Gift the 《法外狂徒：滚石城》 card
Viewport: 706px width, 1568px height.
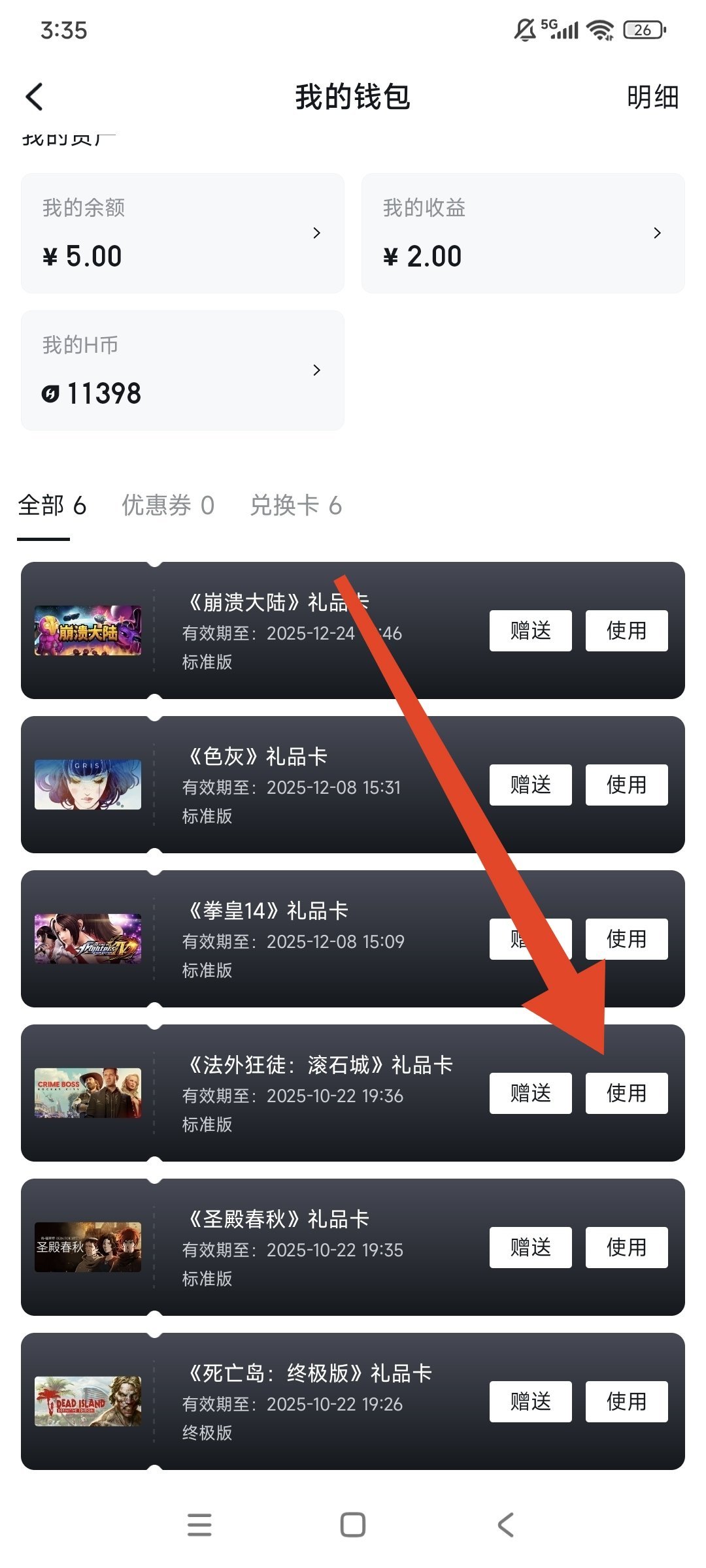pyautogui.click(x=530, y=1093)
